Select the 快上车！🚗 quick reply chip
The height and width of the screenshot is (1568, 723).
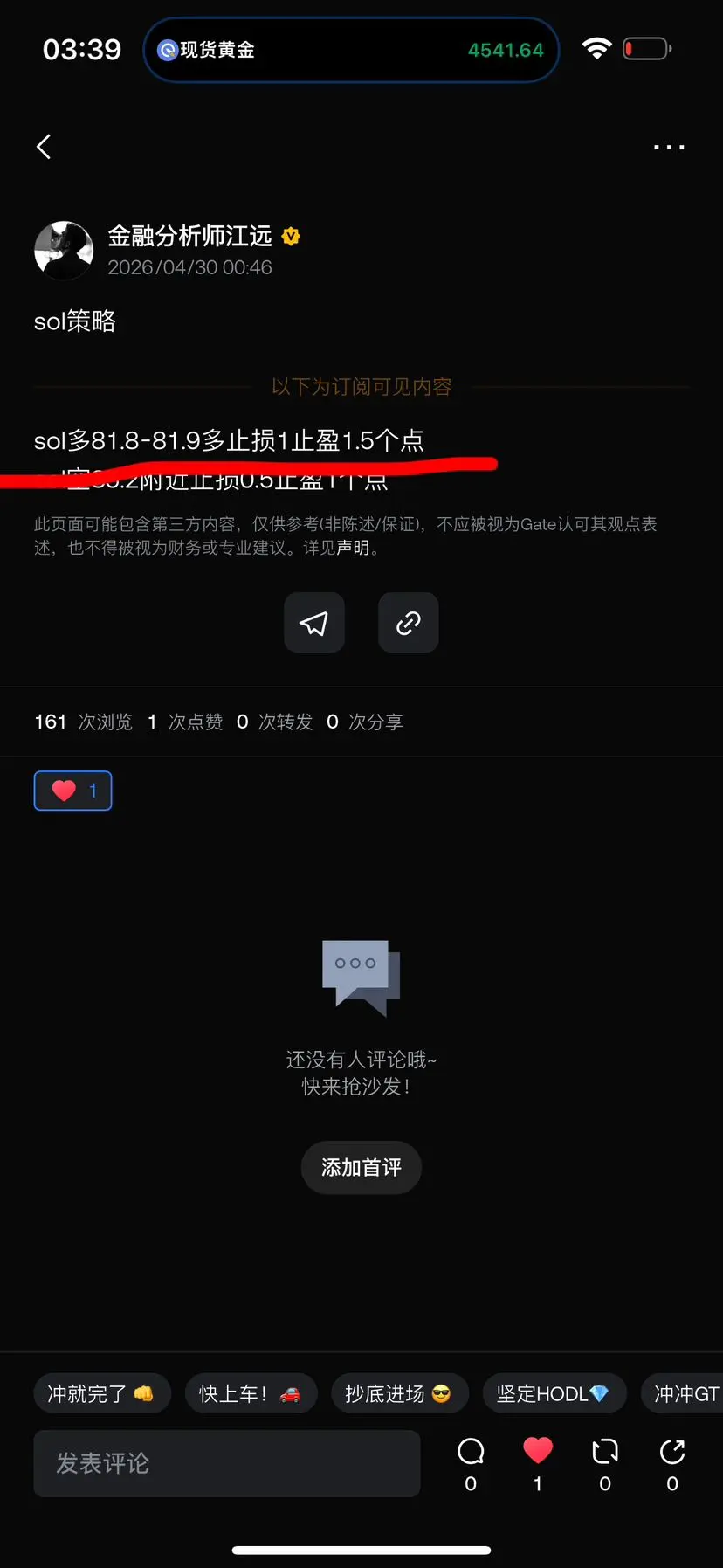point(251,1393)
